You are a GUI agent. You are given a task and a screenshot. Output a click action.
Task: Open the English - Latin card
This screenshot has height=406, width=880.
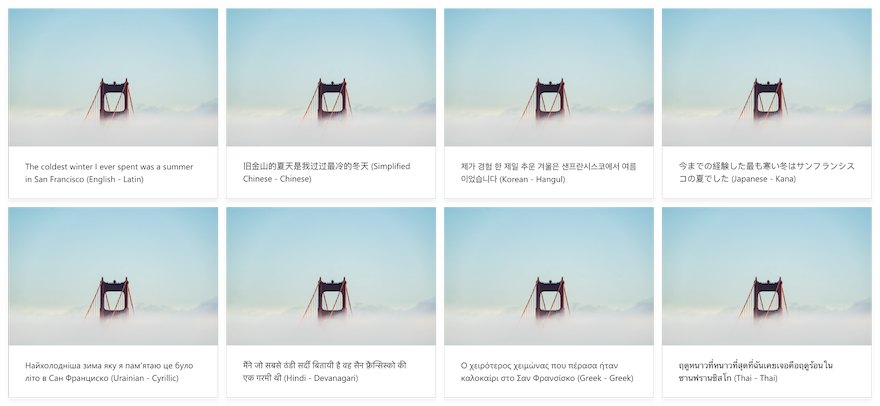113,100
